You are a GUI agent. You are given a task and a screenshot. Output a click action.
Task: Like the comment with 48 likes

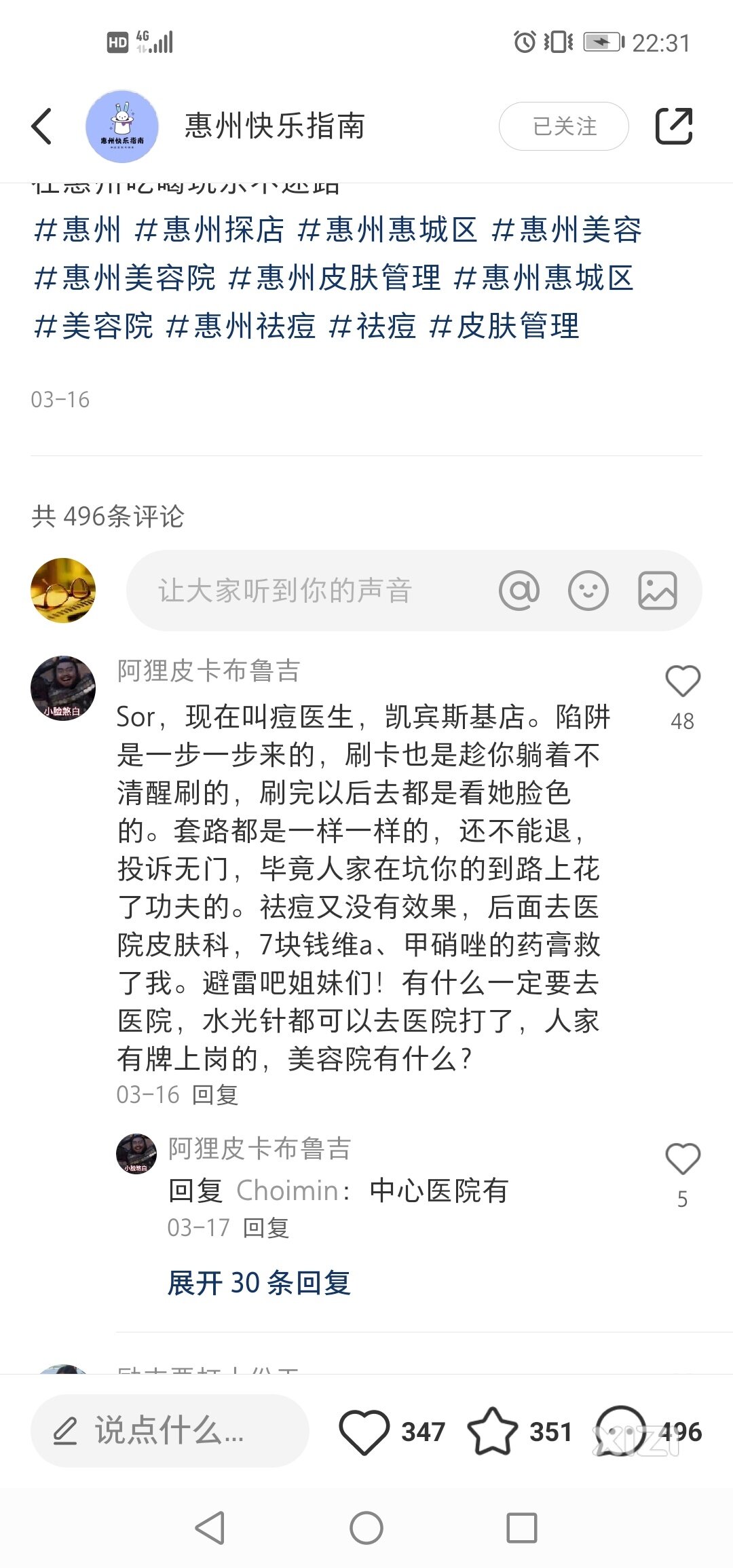(682, 682)
